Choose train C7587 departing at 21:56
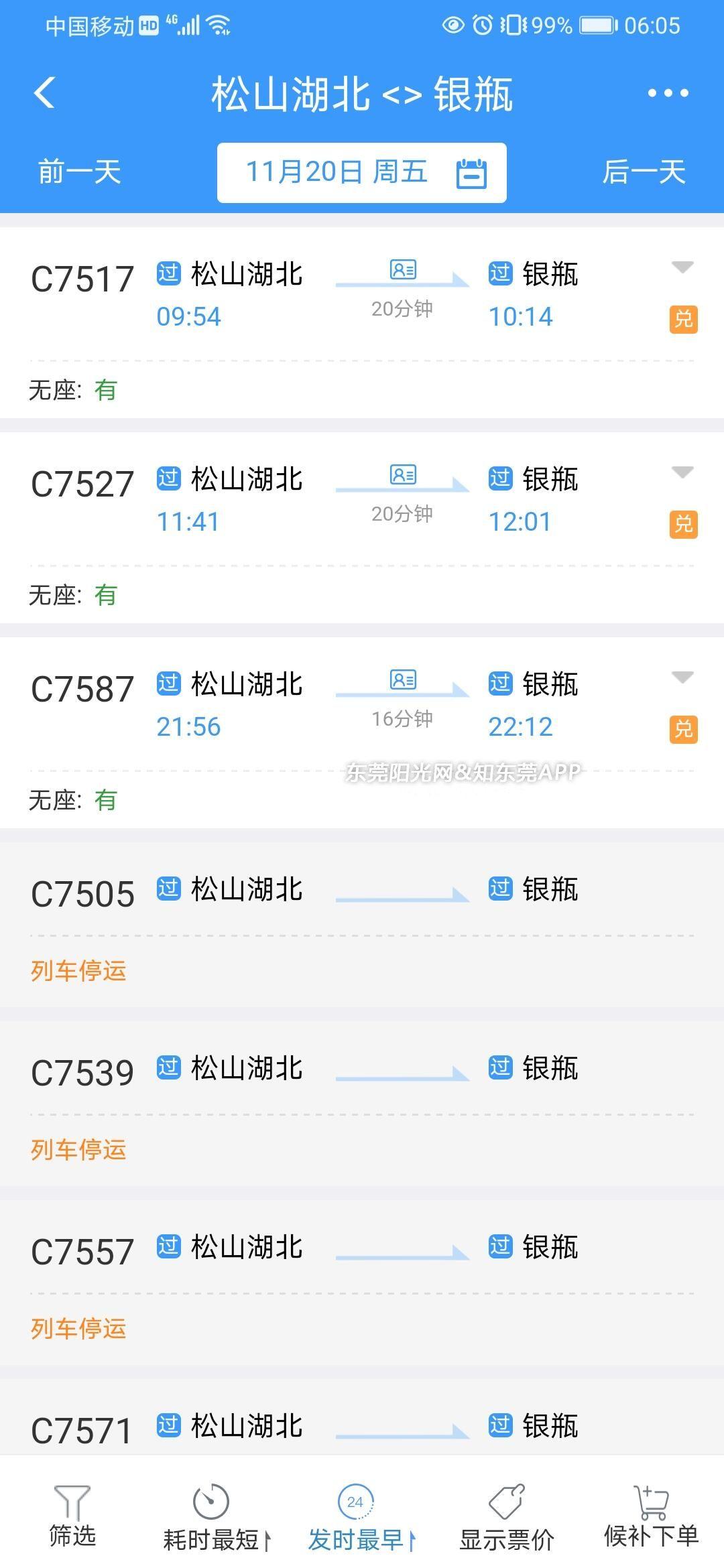 coord(82,689)
